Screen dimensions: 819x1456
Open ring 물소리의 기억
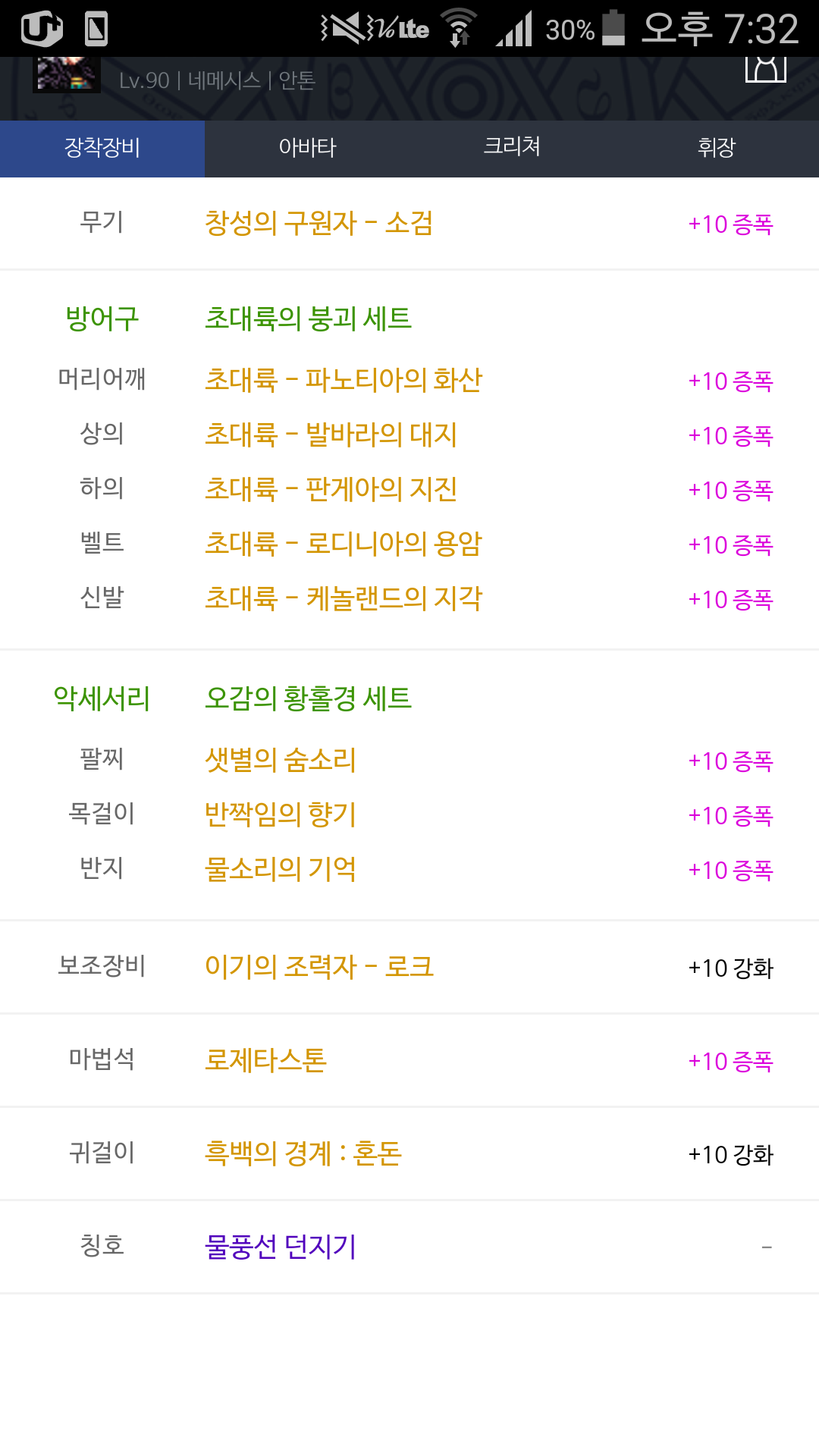click(x=281, y=869)
